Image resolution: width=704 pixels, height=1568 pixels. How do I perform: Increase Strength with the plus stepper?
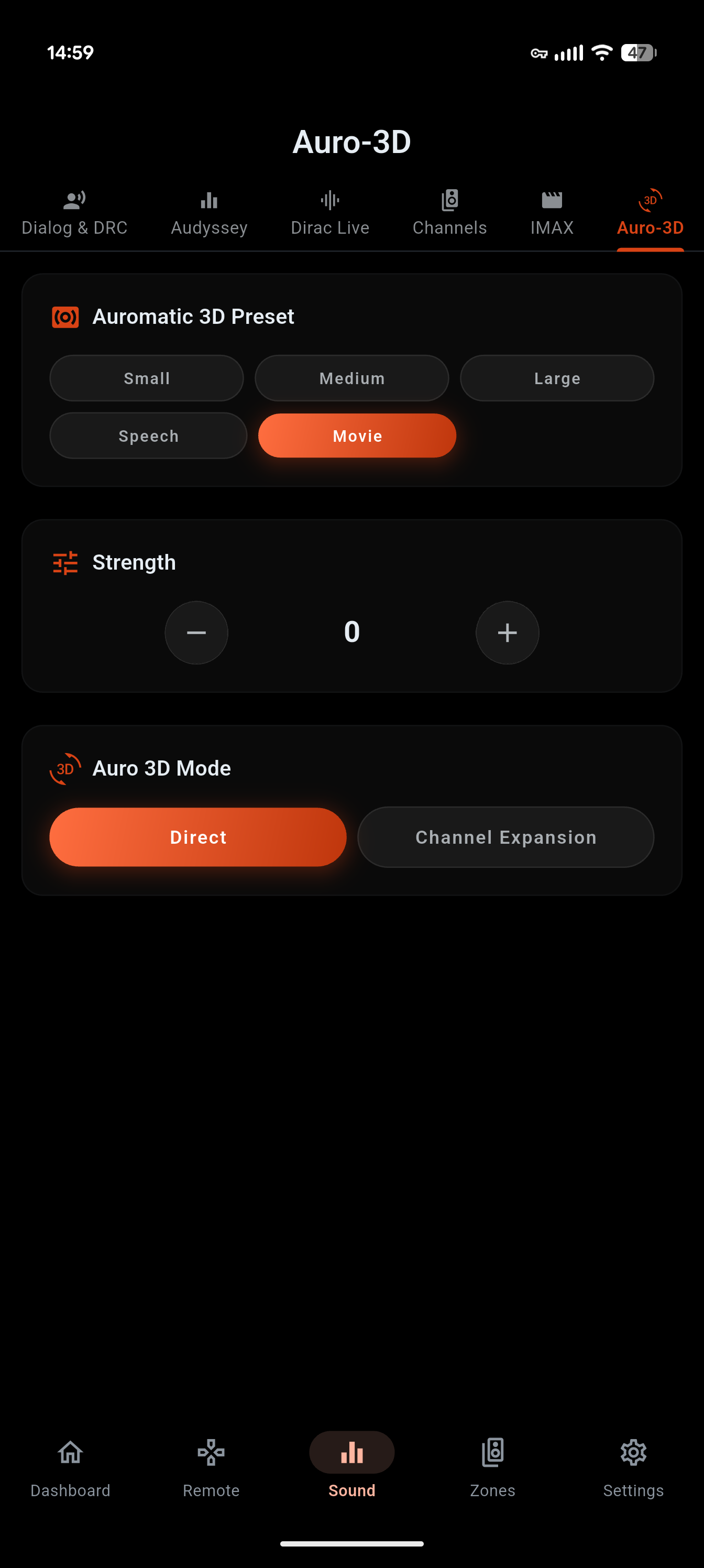[x=507, y=633]
